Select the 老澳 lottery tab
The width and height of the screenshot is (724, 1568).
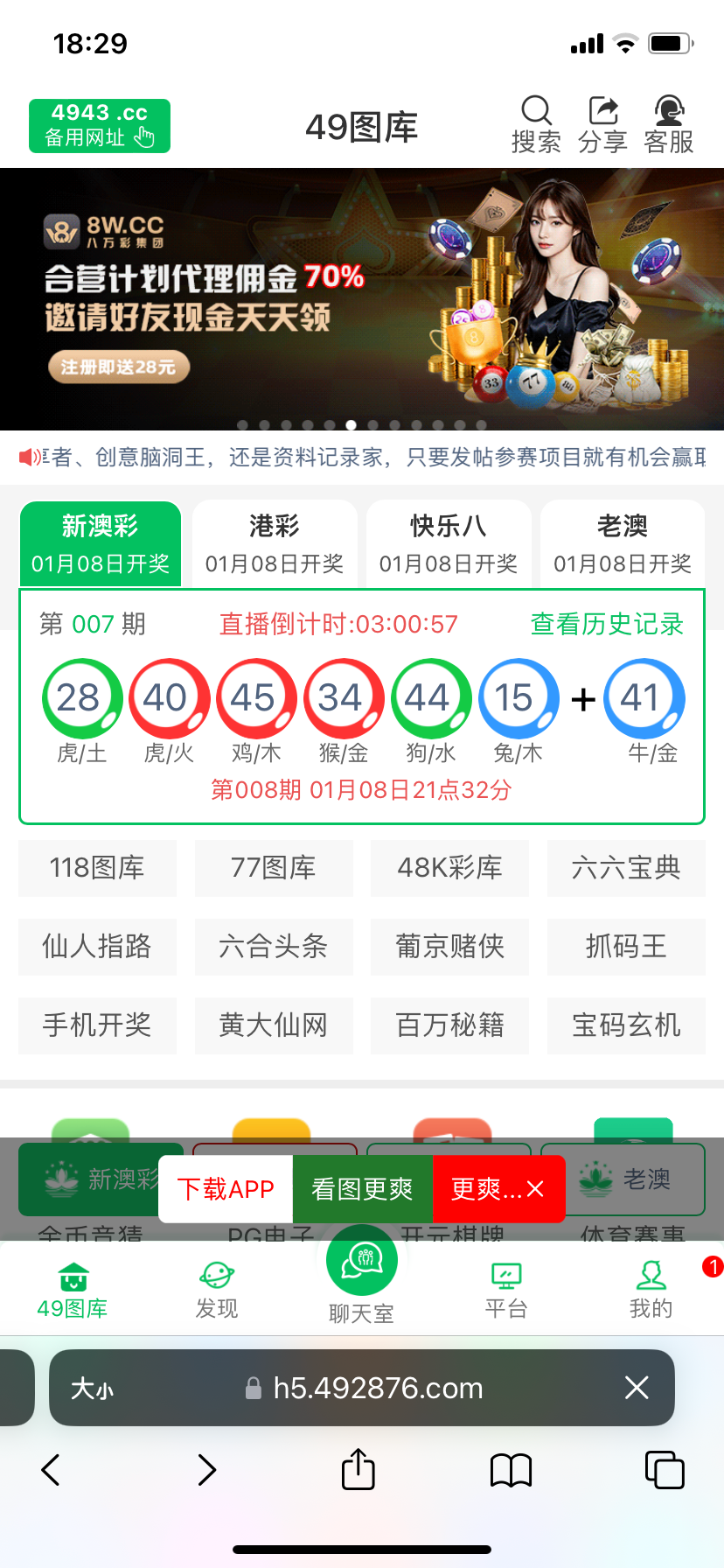[x=623, y=543]
